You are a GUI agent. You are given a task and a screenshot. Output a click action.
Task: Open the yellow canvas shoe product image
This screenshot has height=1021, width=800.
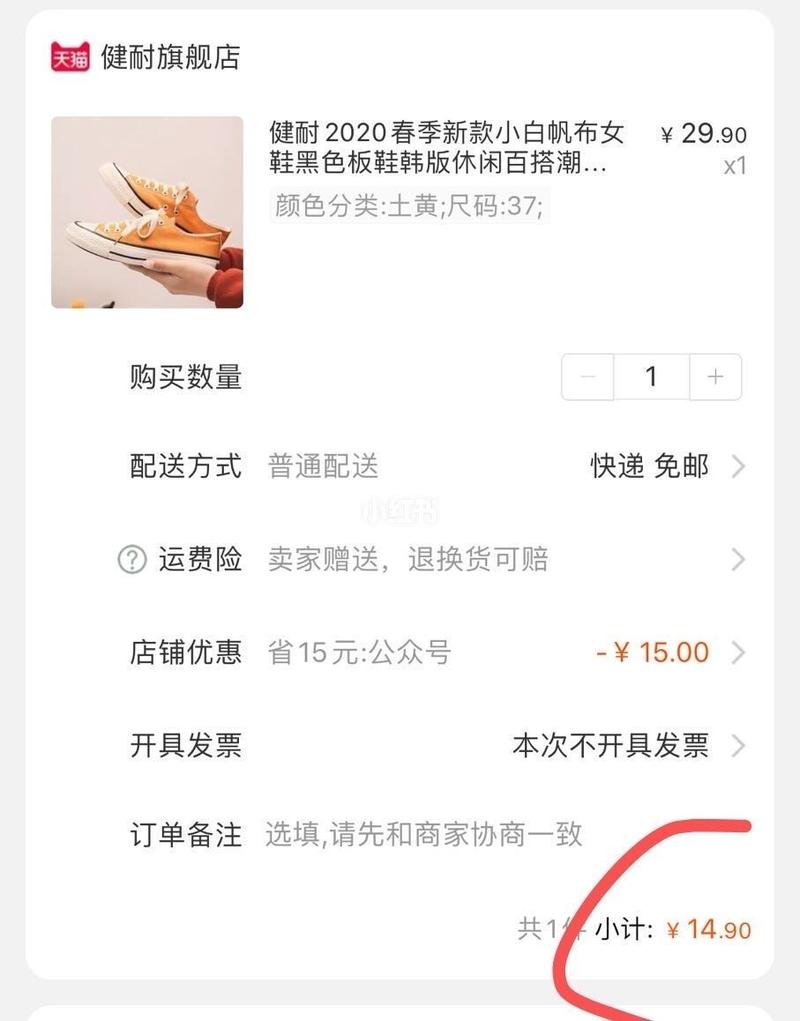click(147, 212)
